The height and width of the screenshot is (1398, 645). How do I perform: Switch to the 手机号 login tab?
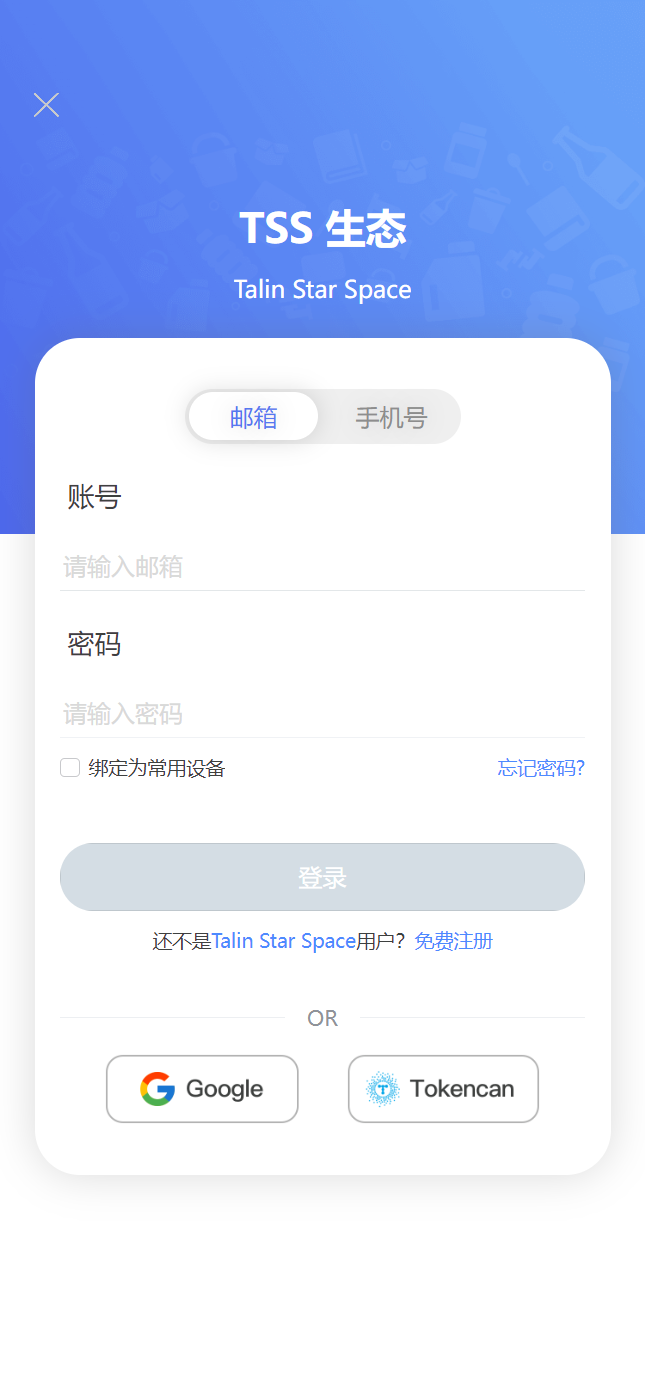click(391, 417)
